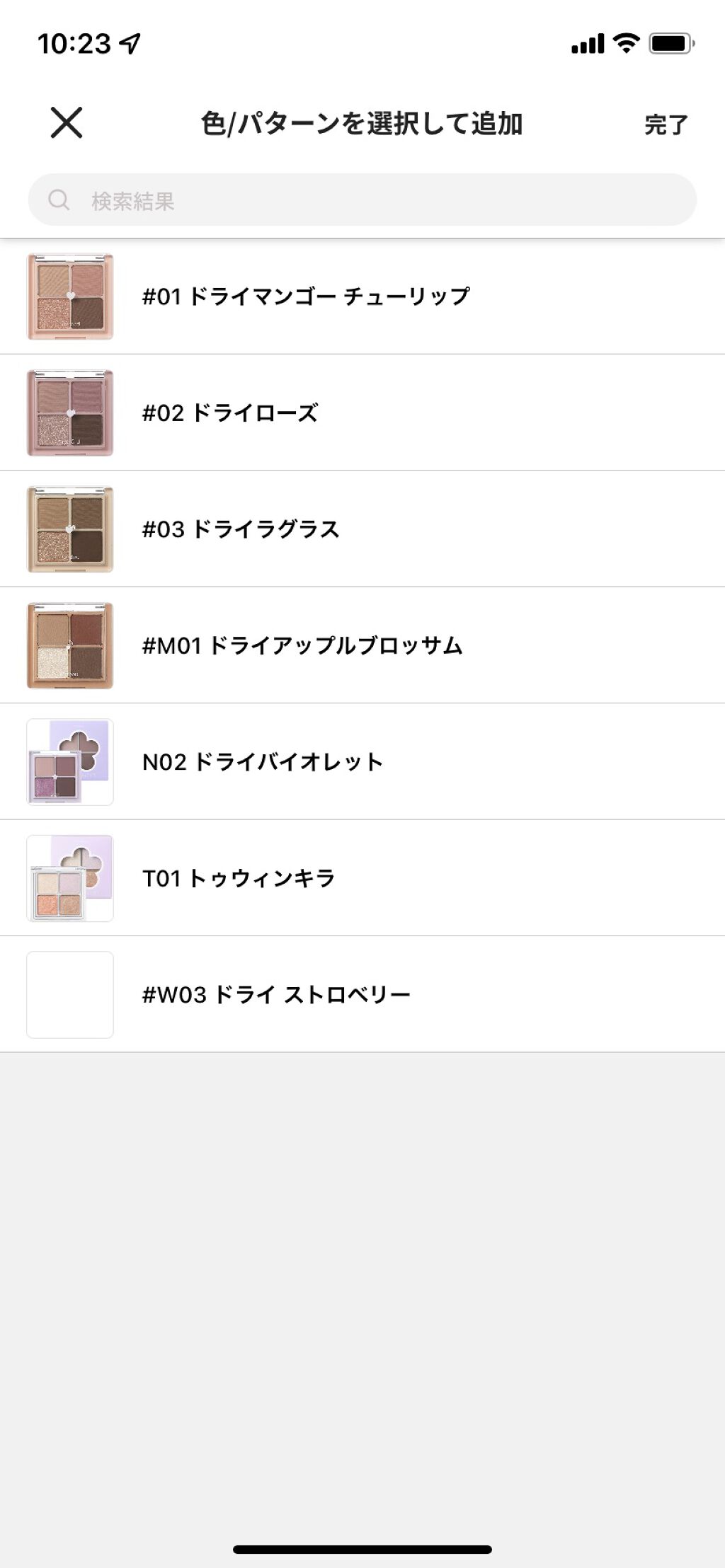Select #W03 ドライ ストロベリー

tap(276, 995)
